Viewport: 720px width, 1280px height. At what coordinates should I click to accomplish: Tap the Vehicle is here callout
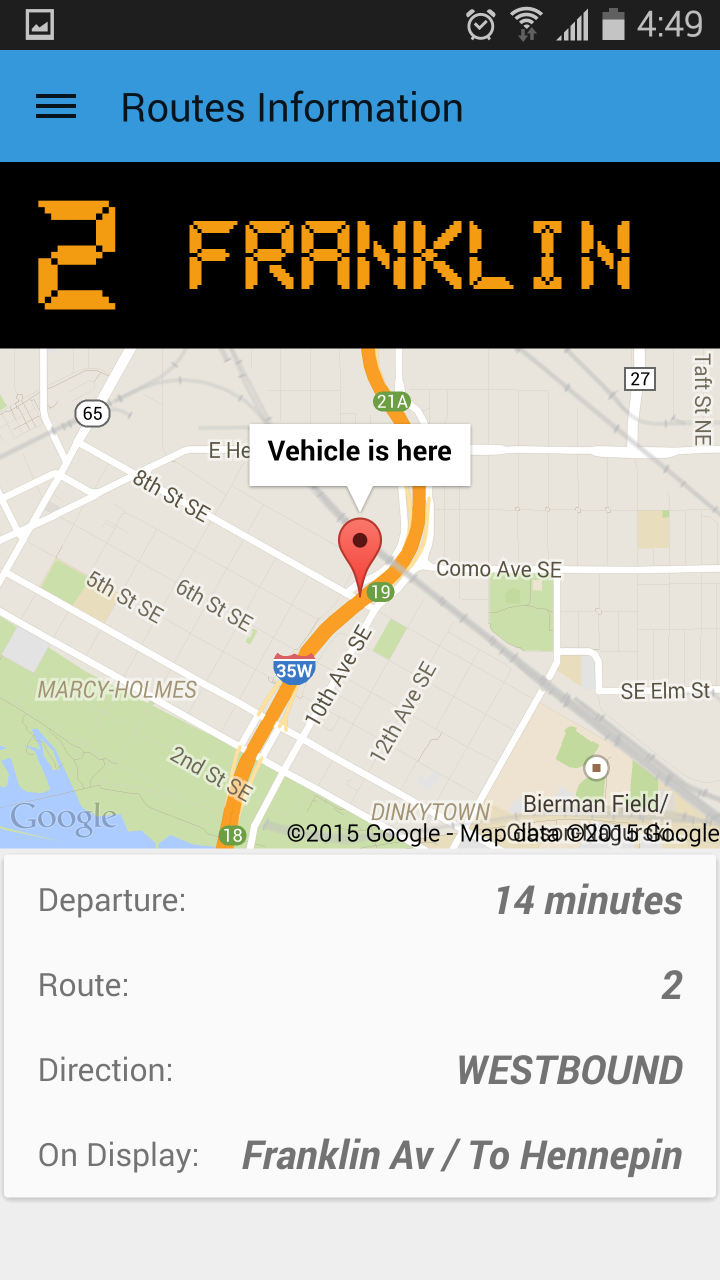359,452
